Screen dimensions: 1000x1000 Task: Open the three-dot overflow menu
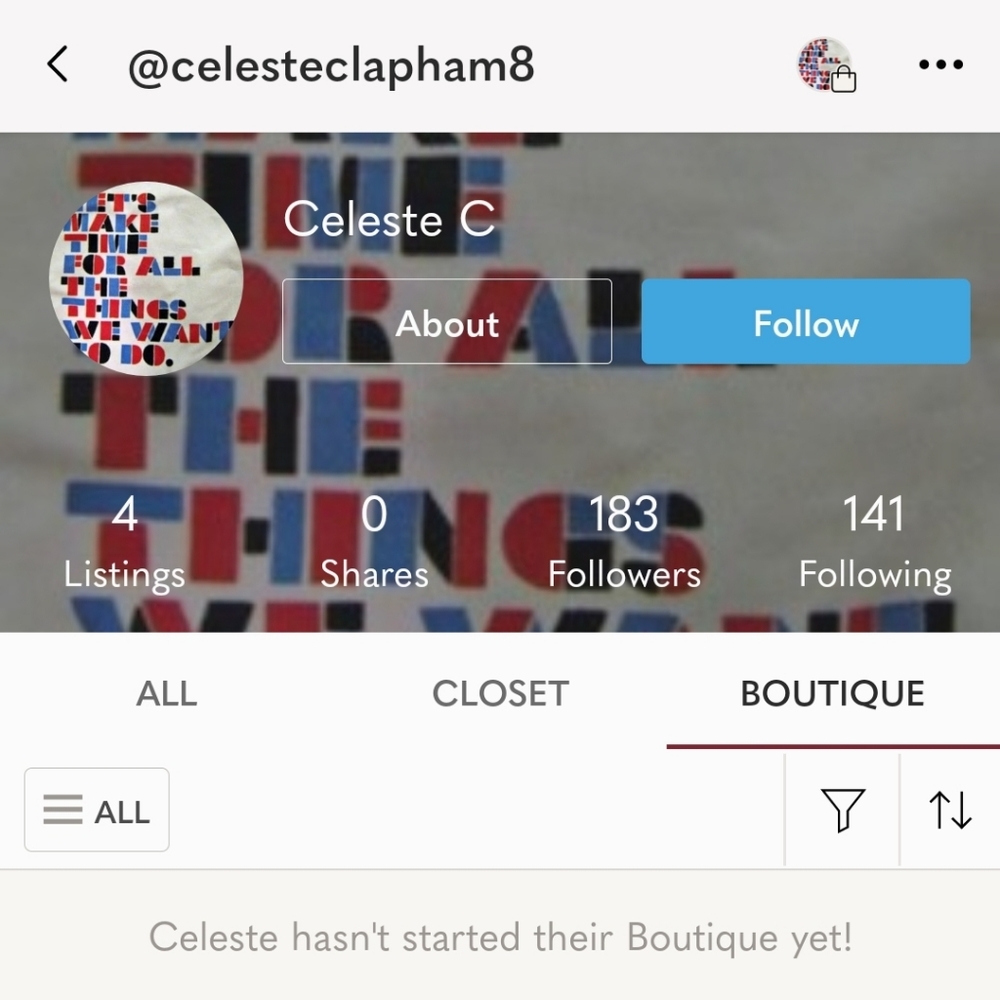point(939,65)
